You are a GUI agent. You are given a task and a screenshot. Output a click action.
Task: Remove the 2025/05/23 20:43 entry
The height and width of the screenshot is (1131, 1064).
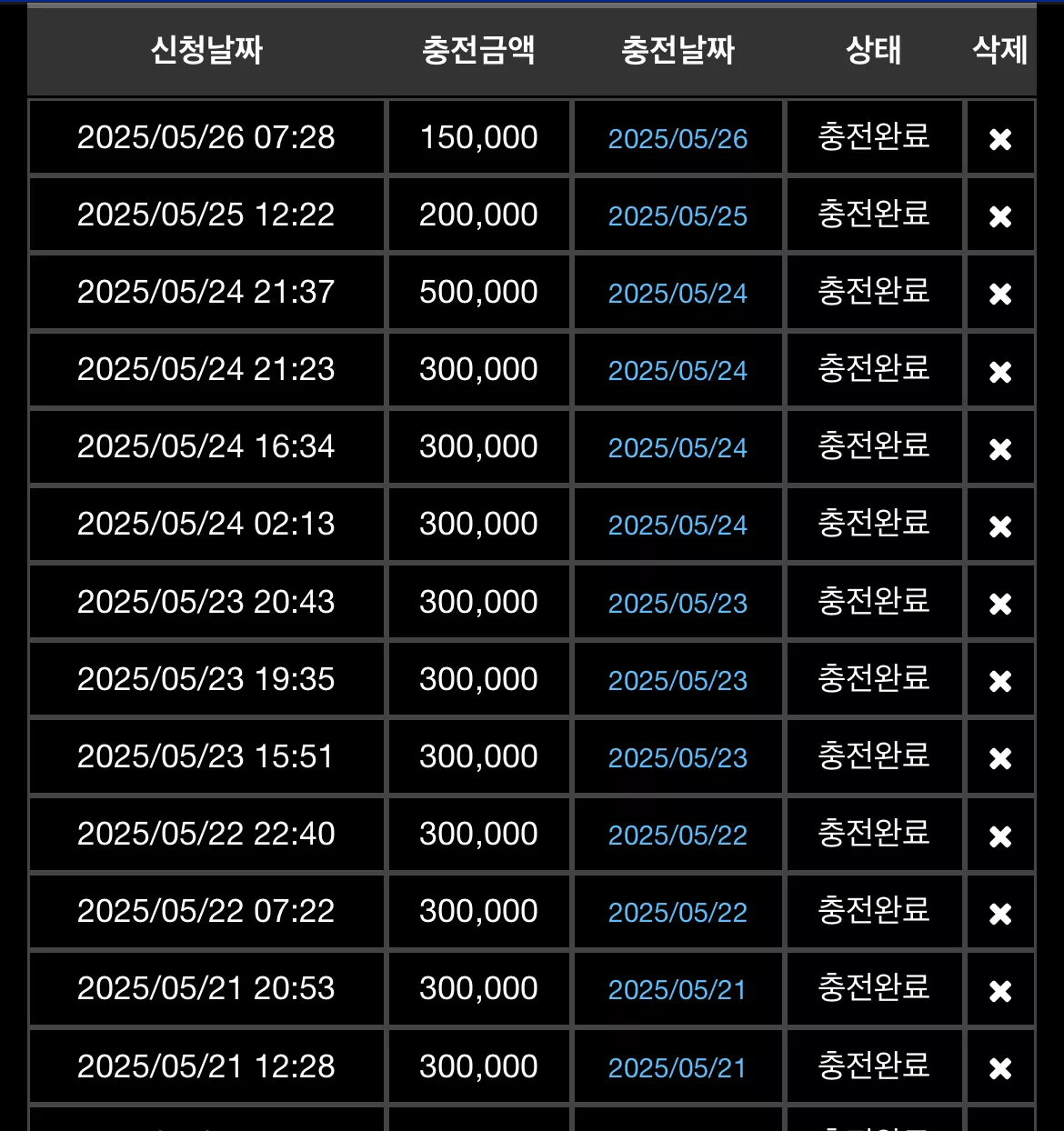[1000, 604]
